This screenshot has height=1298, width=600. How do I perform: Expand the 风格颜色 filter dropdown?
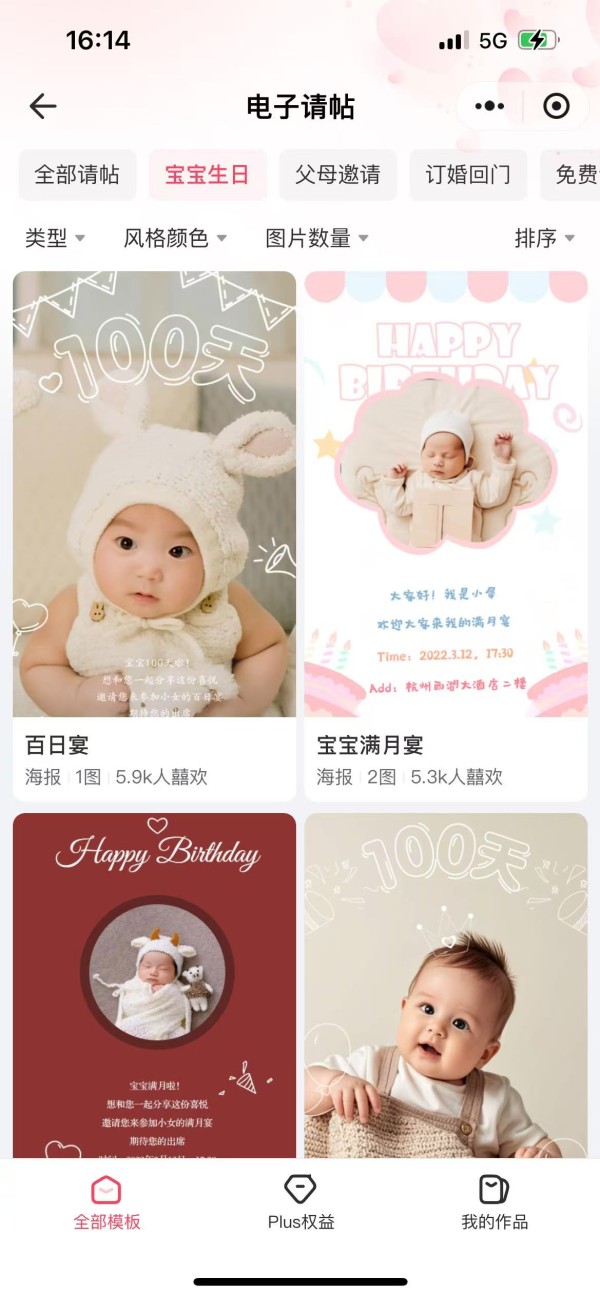click(x=176, y=238)
